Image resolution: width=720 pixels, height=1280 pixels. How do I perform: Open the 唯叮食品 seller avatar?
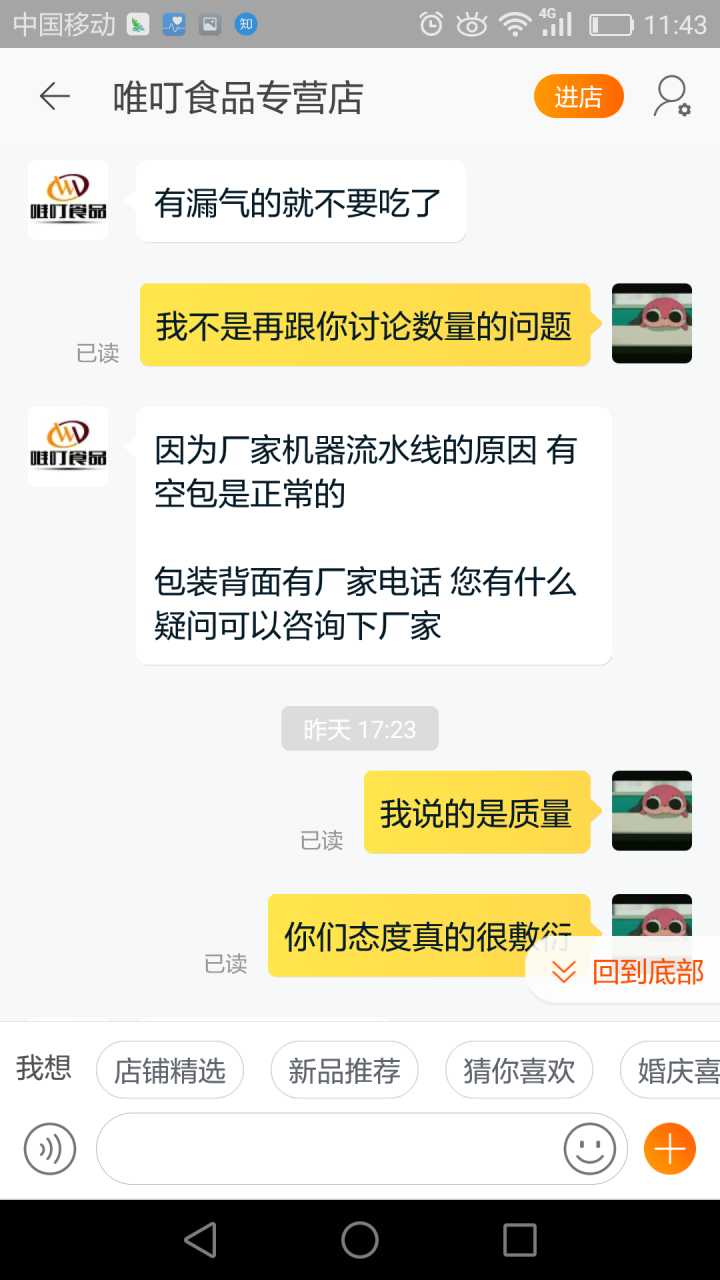click(x=68, y=200)
